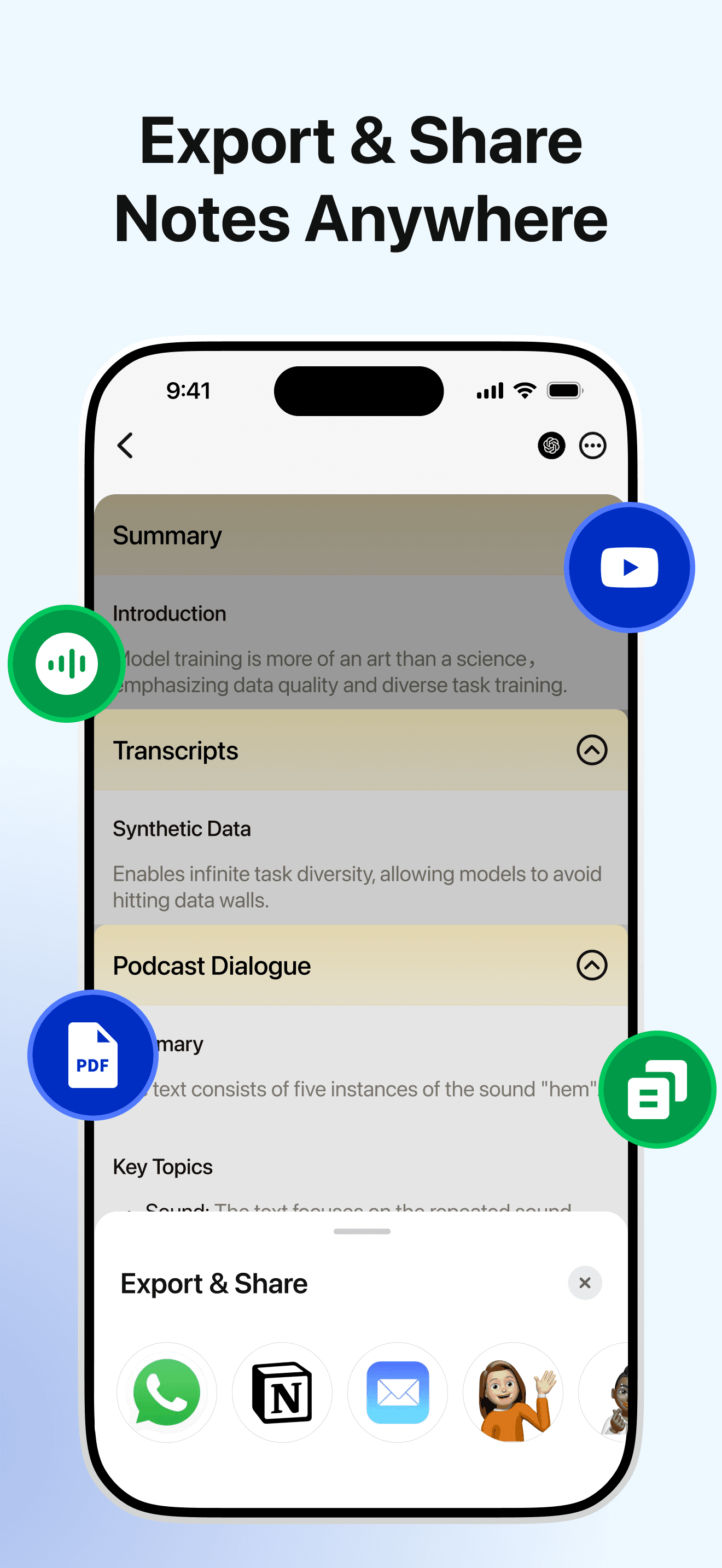Collapse the Transcripts section
This screenshot has width=722, height=1568.
point(593,750)
